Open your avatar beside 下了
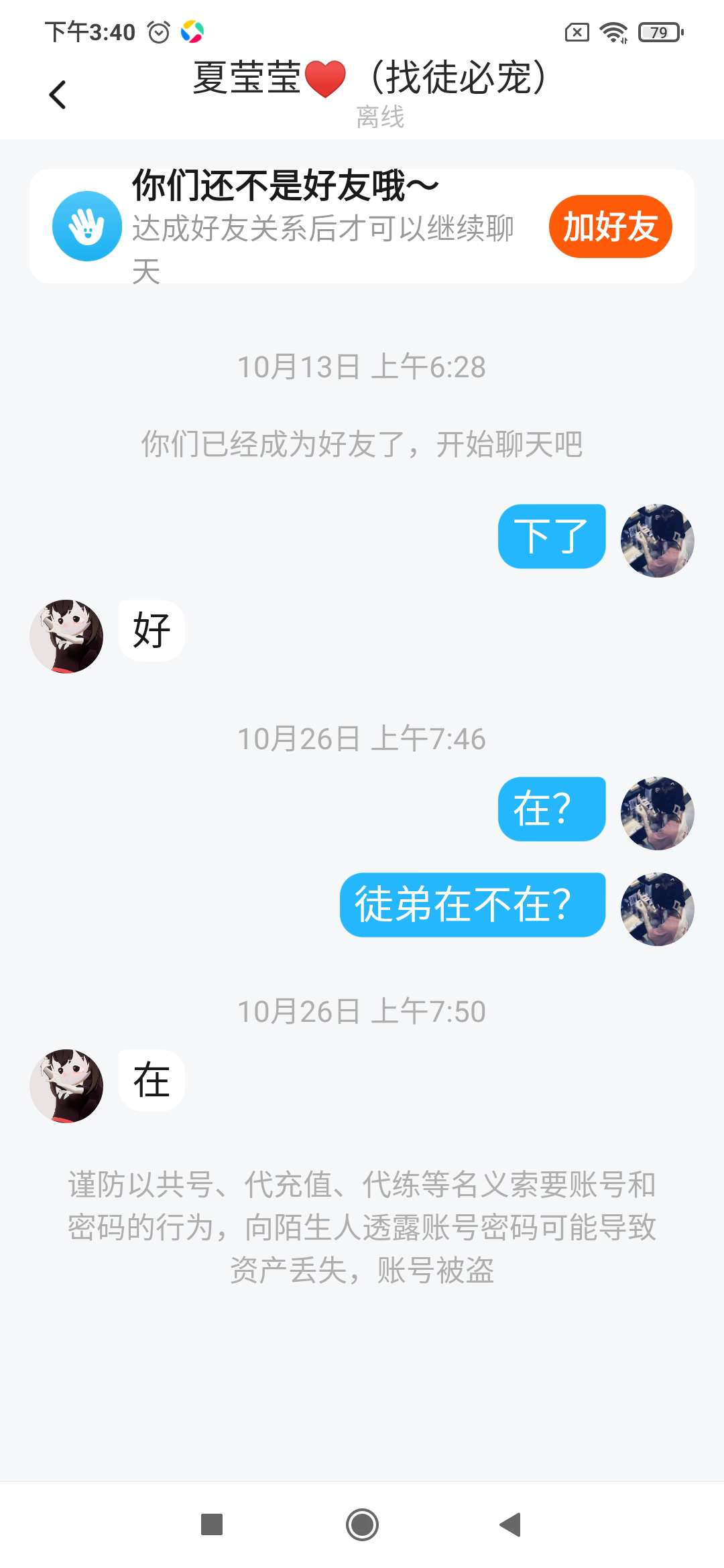 click(657, 540)
